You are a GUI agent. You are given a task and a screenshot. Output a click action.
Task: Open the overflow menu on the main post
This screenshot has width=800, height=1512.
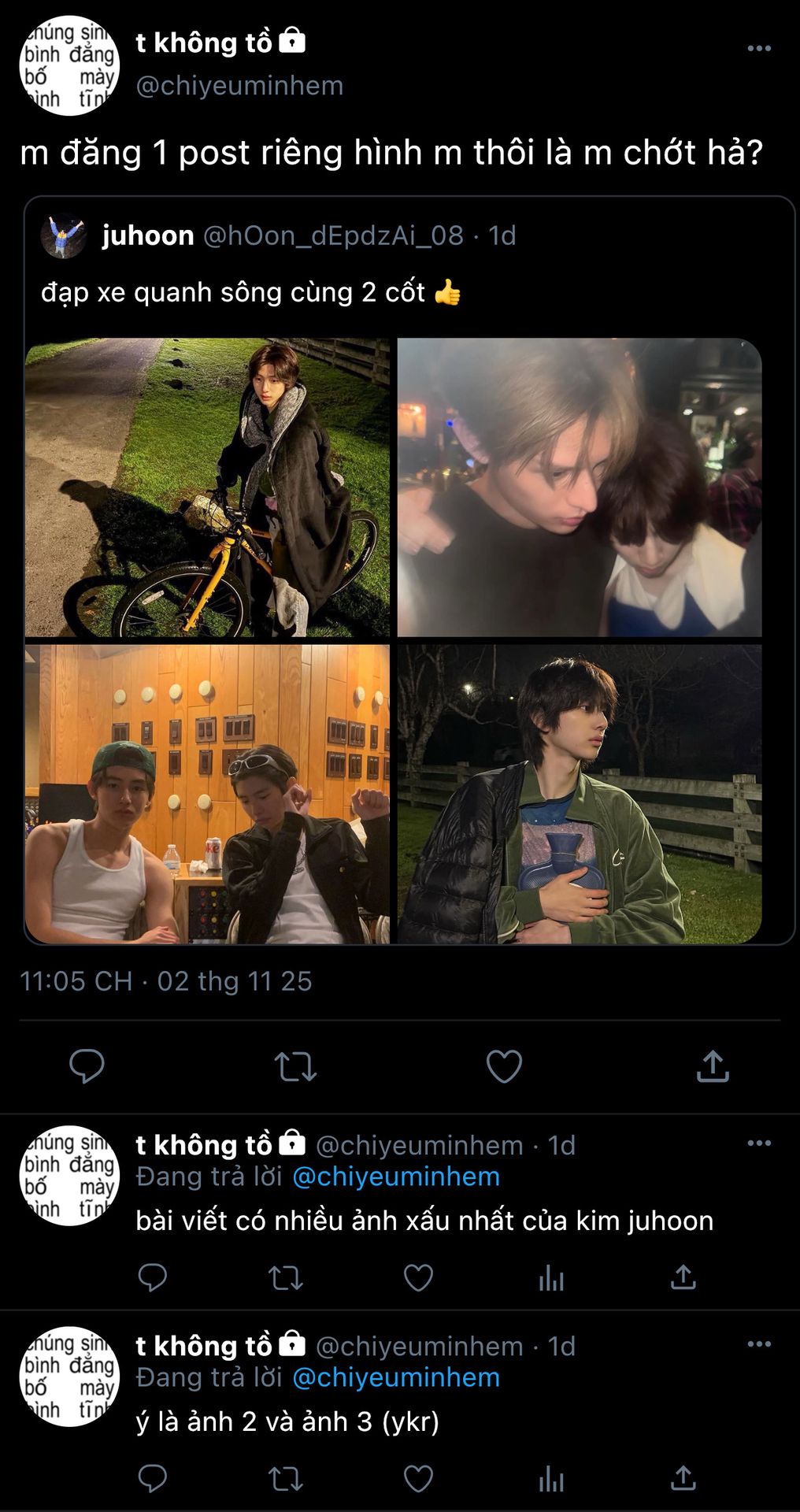[758, 49]
